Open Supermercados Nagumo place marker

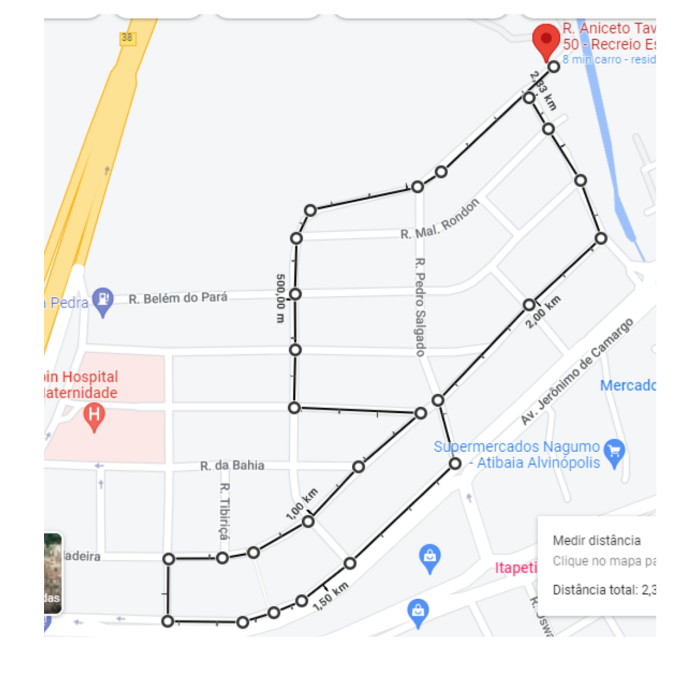tap(614, 451)
